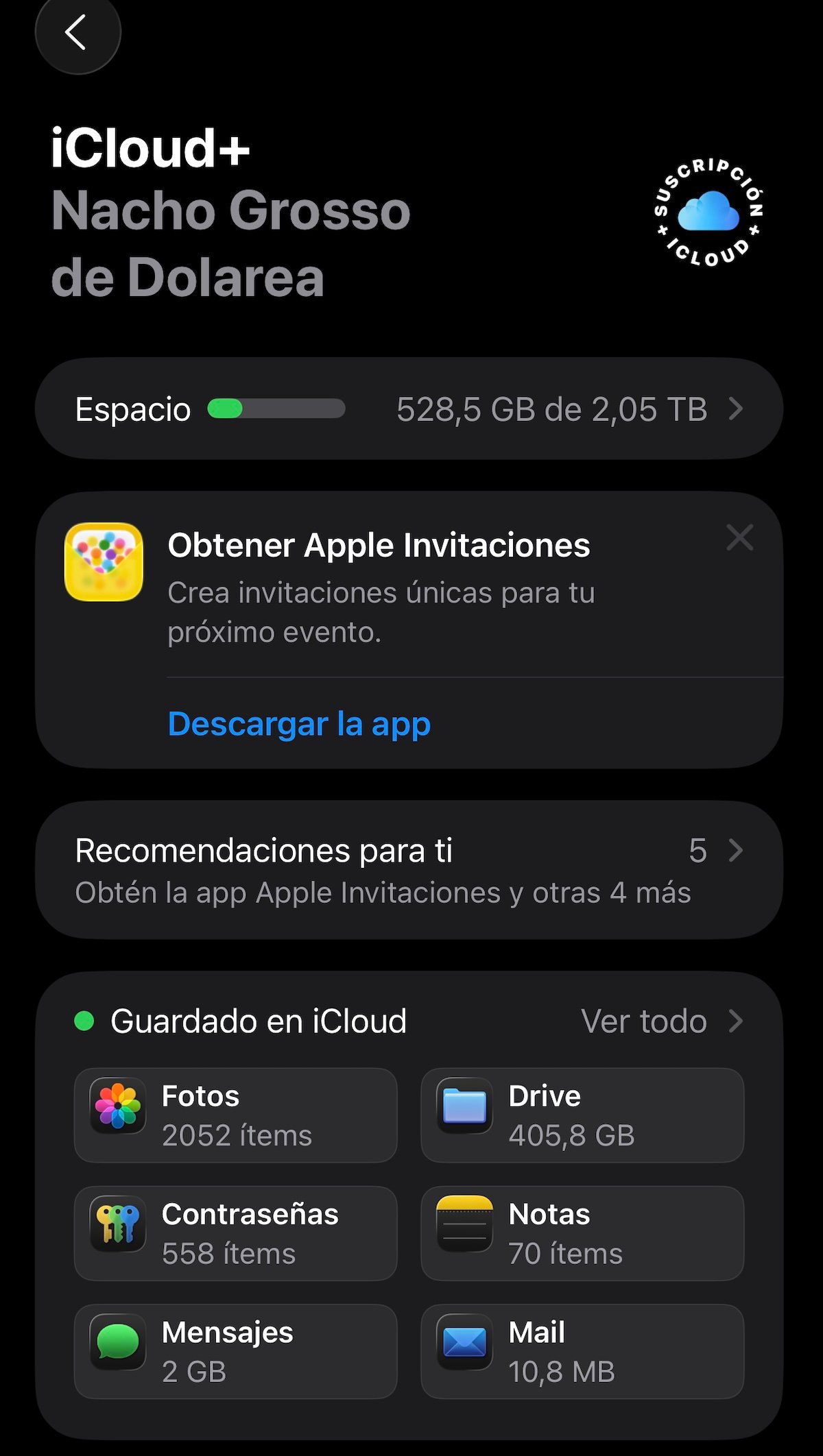
Task: Select Ver todo for Guardado en iCloud
Action: coord(661,1021)
